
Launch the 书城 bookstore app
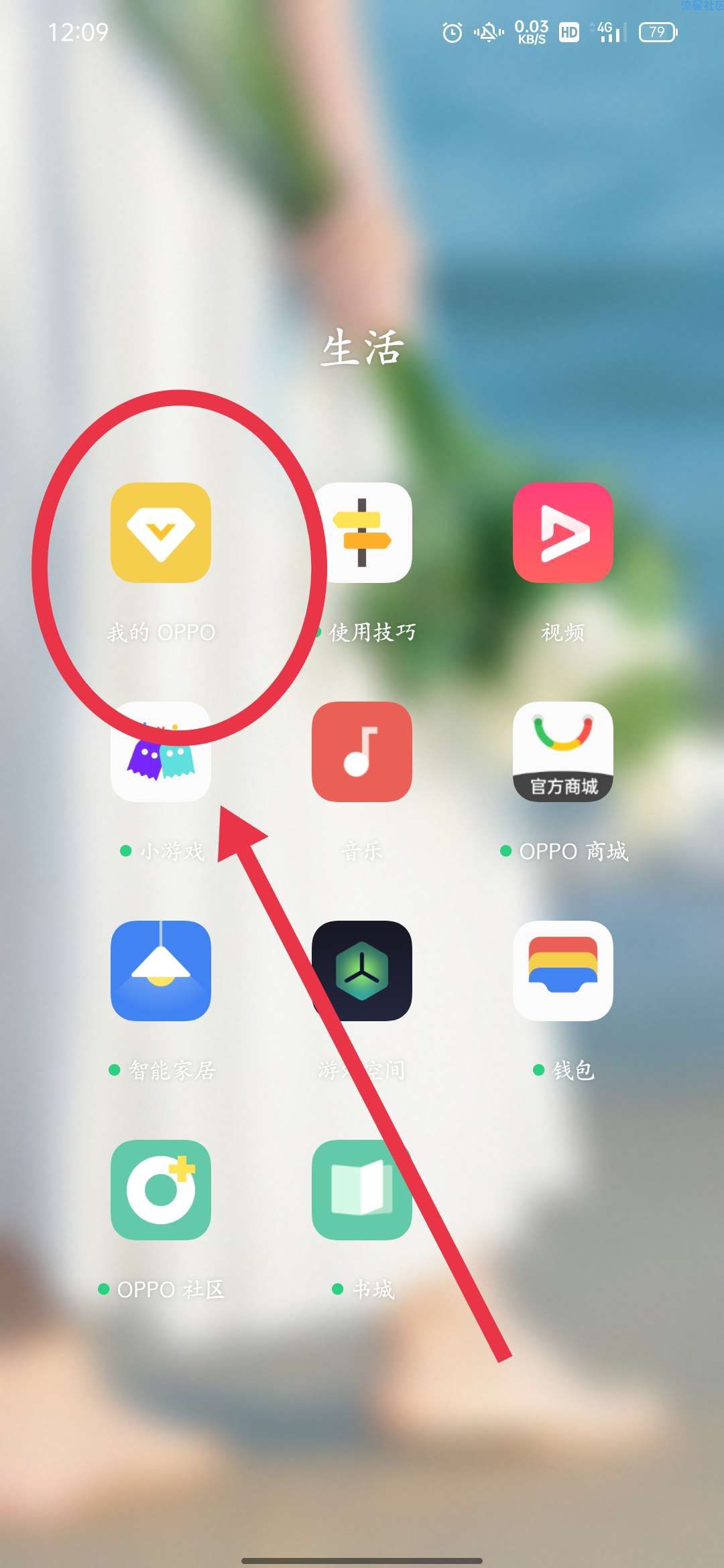point(362,1190)
